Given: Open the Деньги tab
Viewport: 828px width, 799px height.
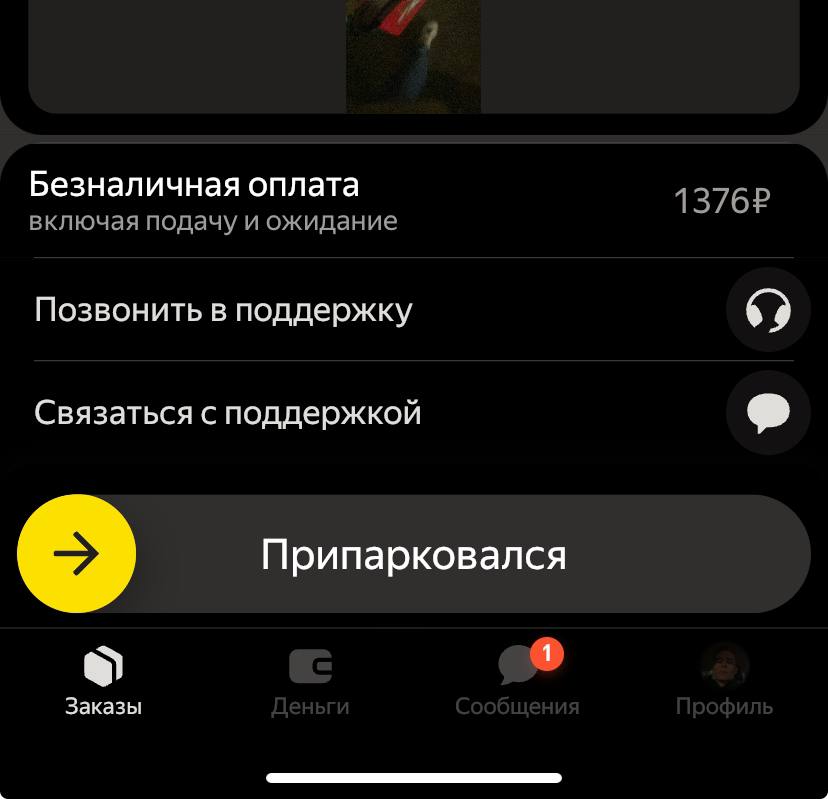Looking at the screenshot, I should click(310, 682).
